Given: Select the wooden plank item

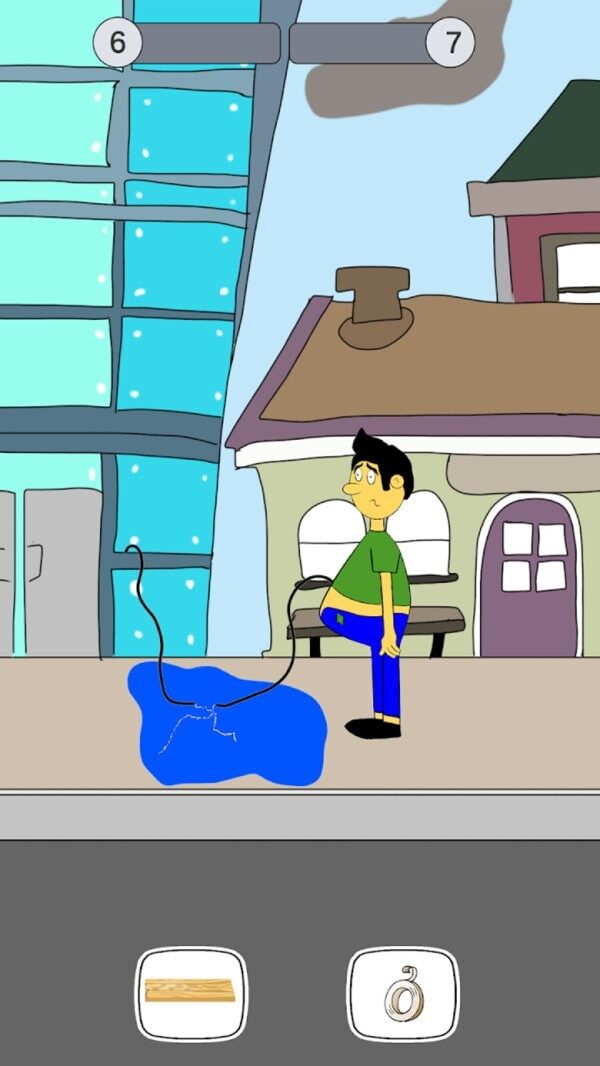Looking at the screenshot, I should pos(191,992).
